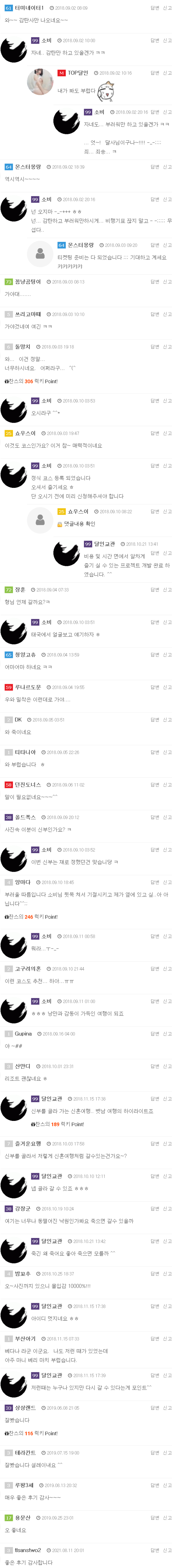Screen dimensions: 172x1568
Task: Report 터미네이터1's comment
Action: (167, 8)
